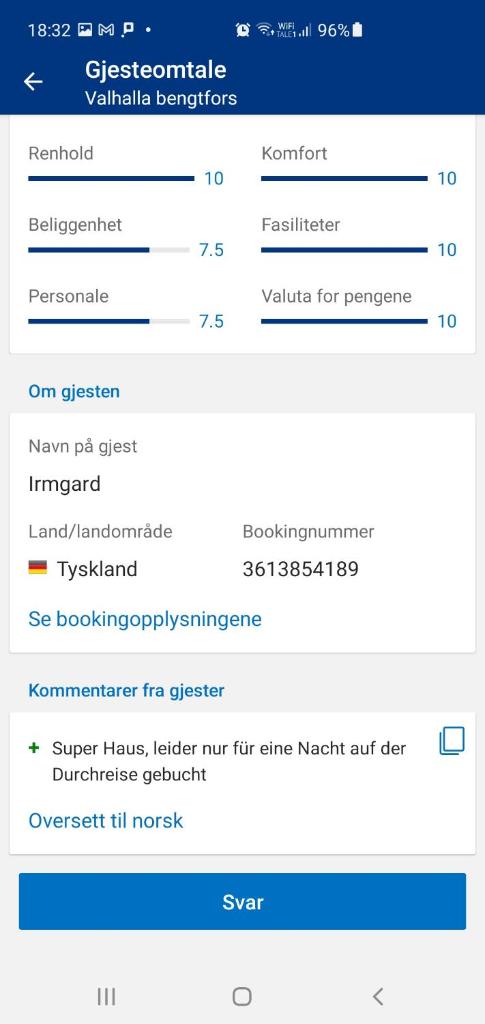Go to the home screen
Viewport: 485px width, 1024px height.
click(242, 996)
